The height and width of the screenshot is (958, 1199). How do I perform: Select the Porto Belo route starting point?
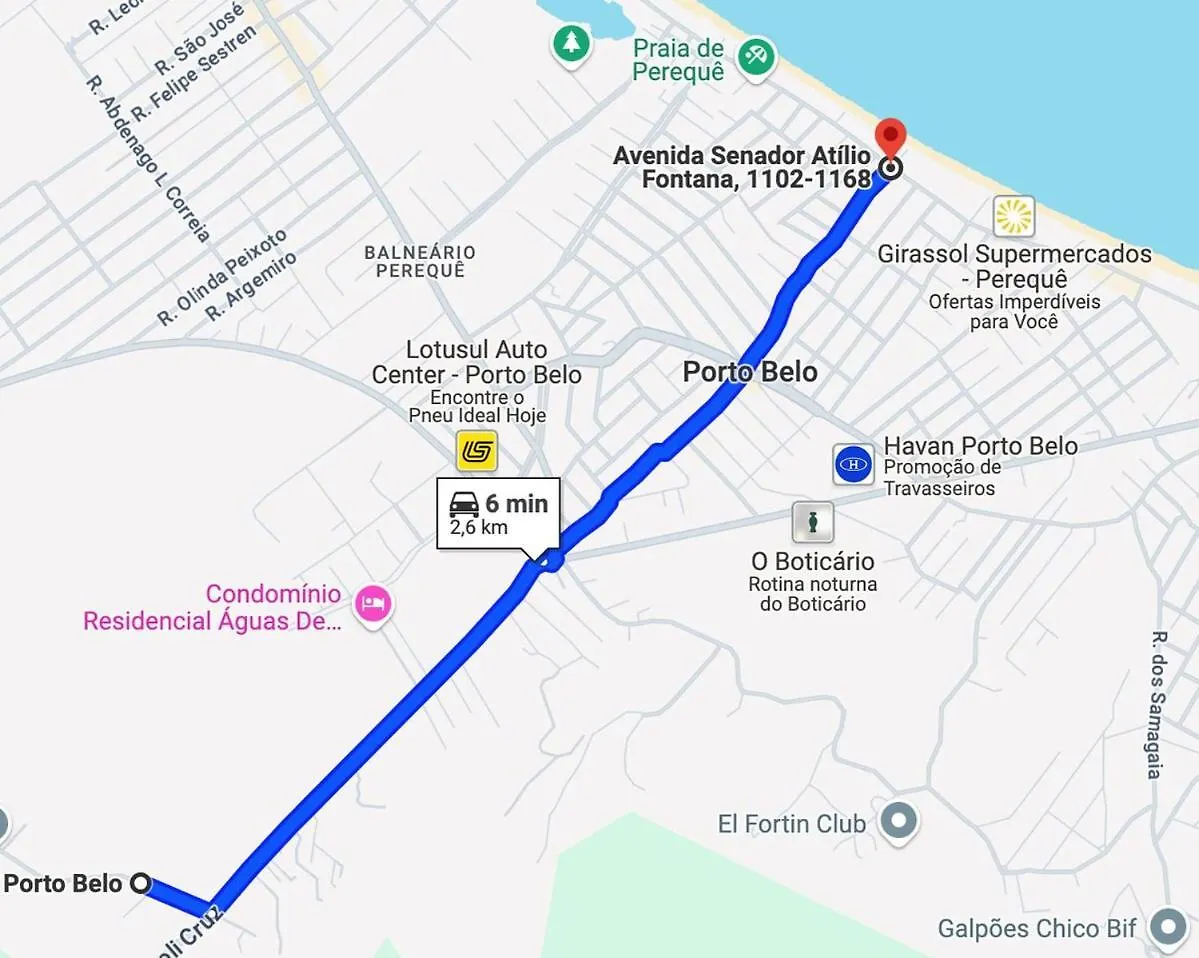(141, 883)
